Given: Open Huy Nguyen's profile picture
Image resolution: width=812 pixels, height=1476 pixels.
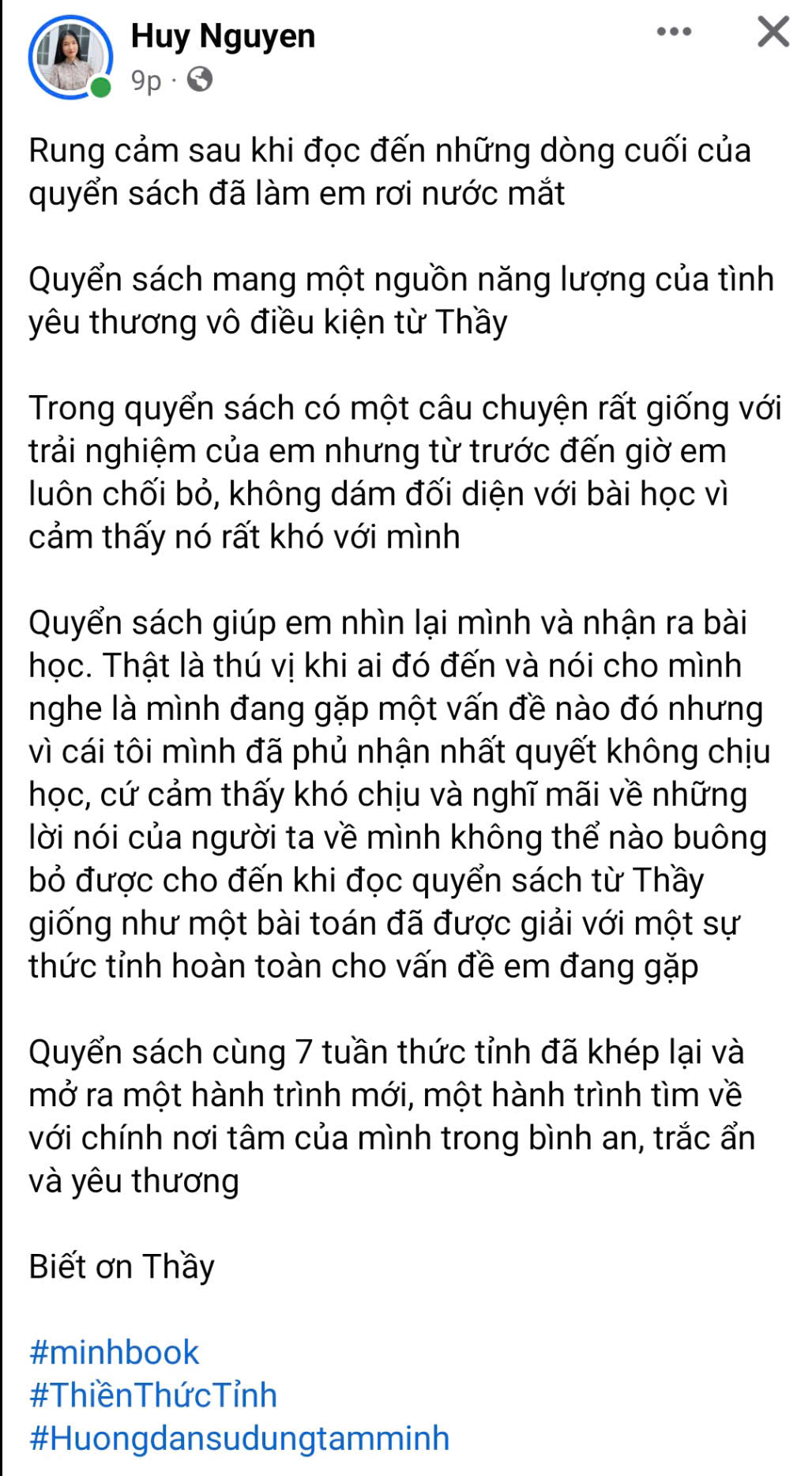Looking at the screenshot, I should click(x=70, y=58).
